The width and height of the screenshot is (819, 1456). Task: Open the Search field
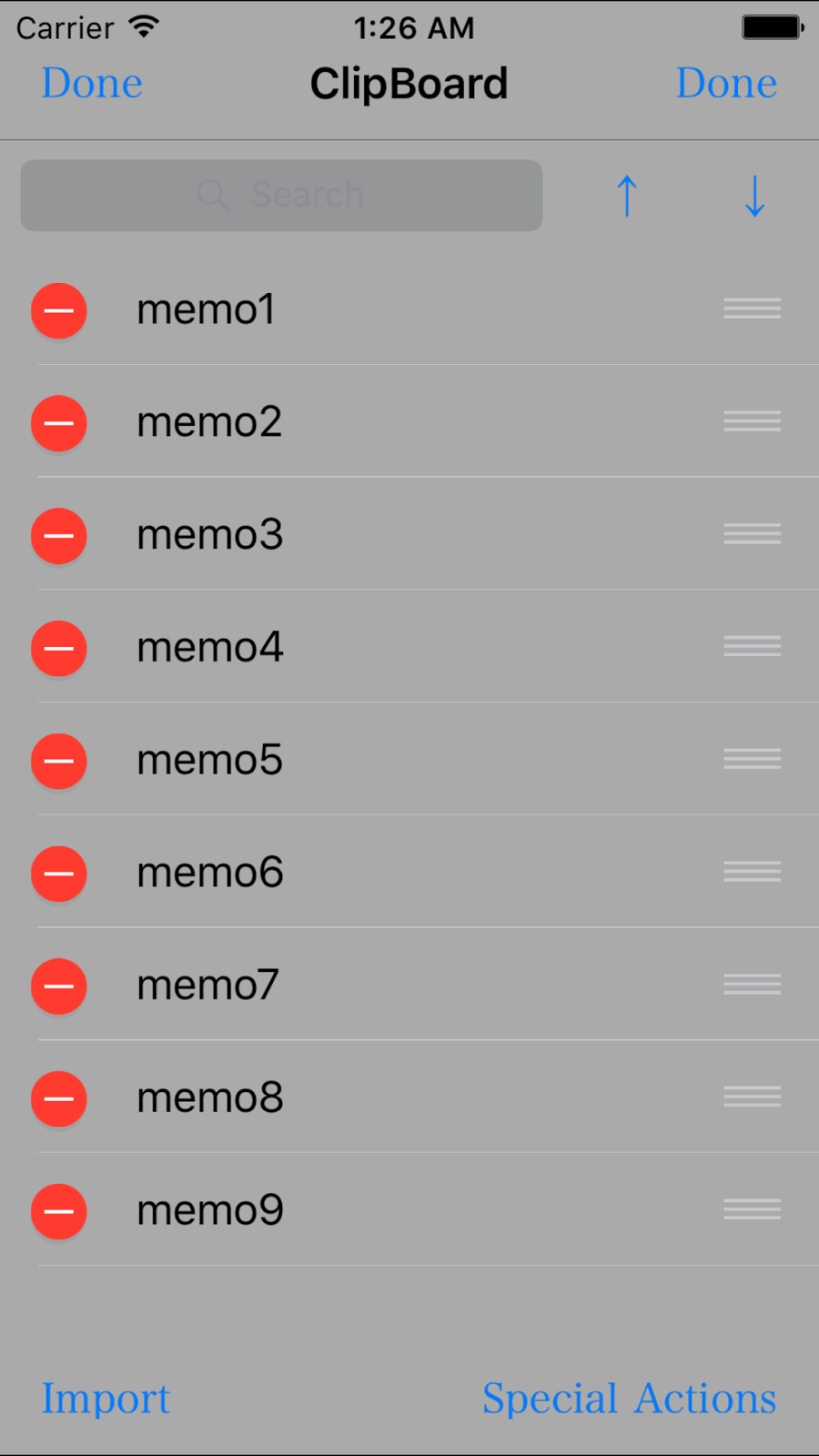click(x=281, y=195)
